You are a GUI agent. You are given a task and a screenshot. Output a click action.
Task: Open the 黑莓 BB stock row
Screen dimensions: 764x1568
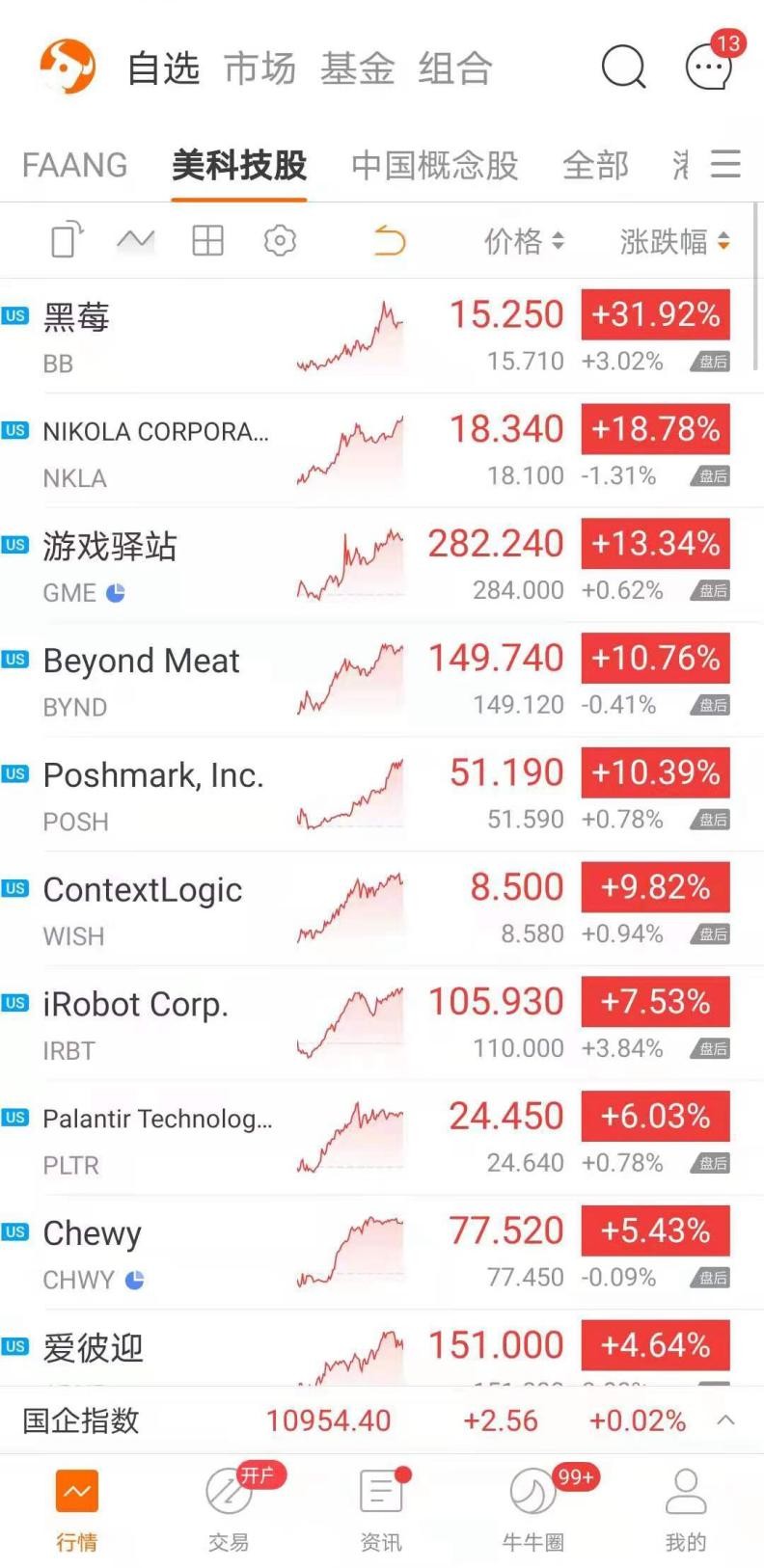click(x=382, y=337)
